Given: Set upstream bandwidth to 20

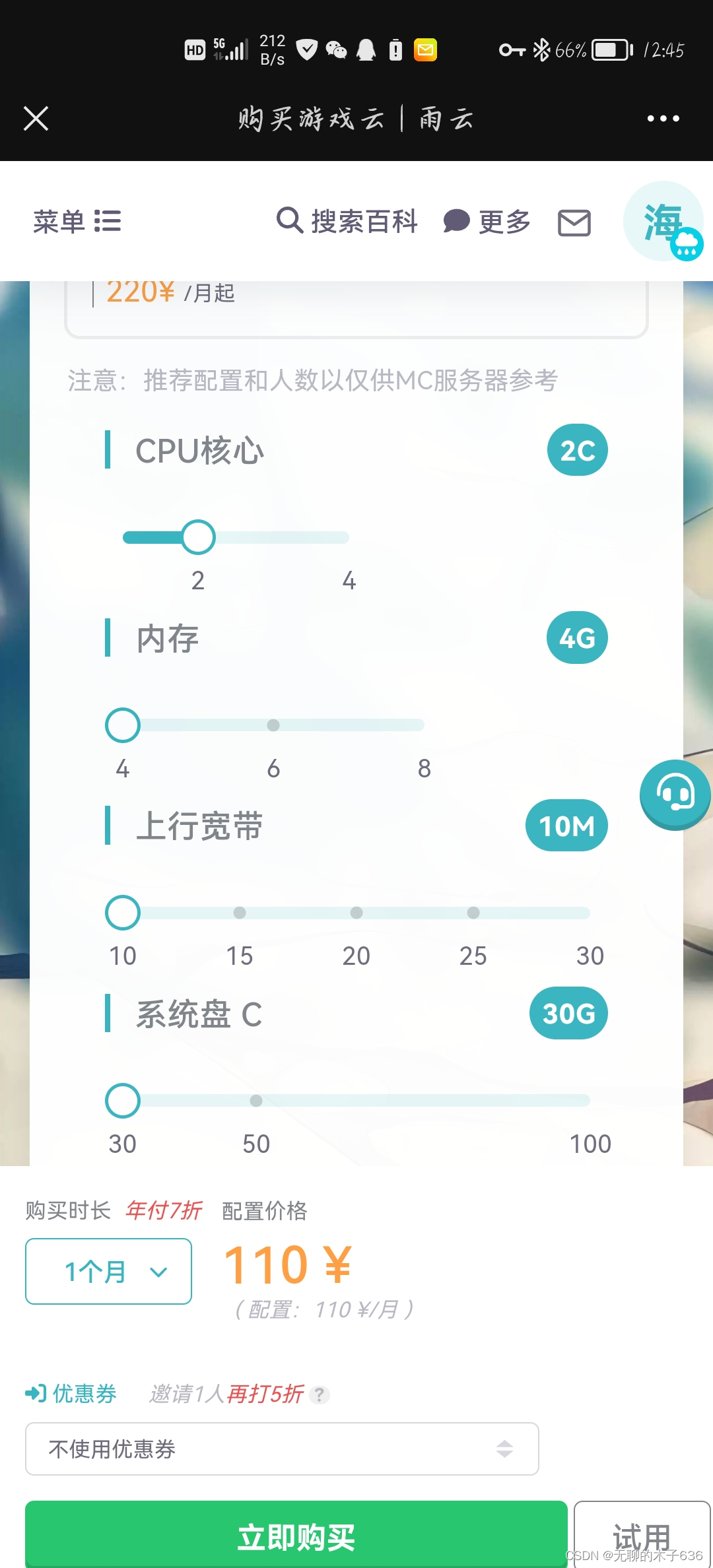Looking at the screenshot, I should tap(356, 913).
